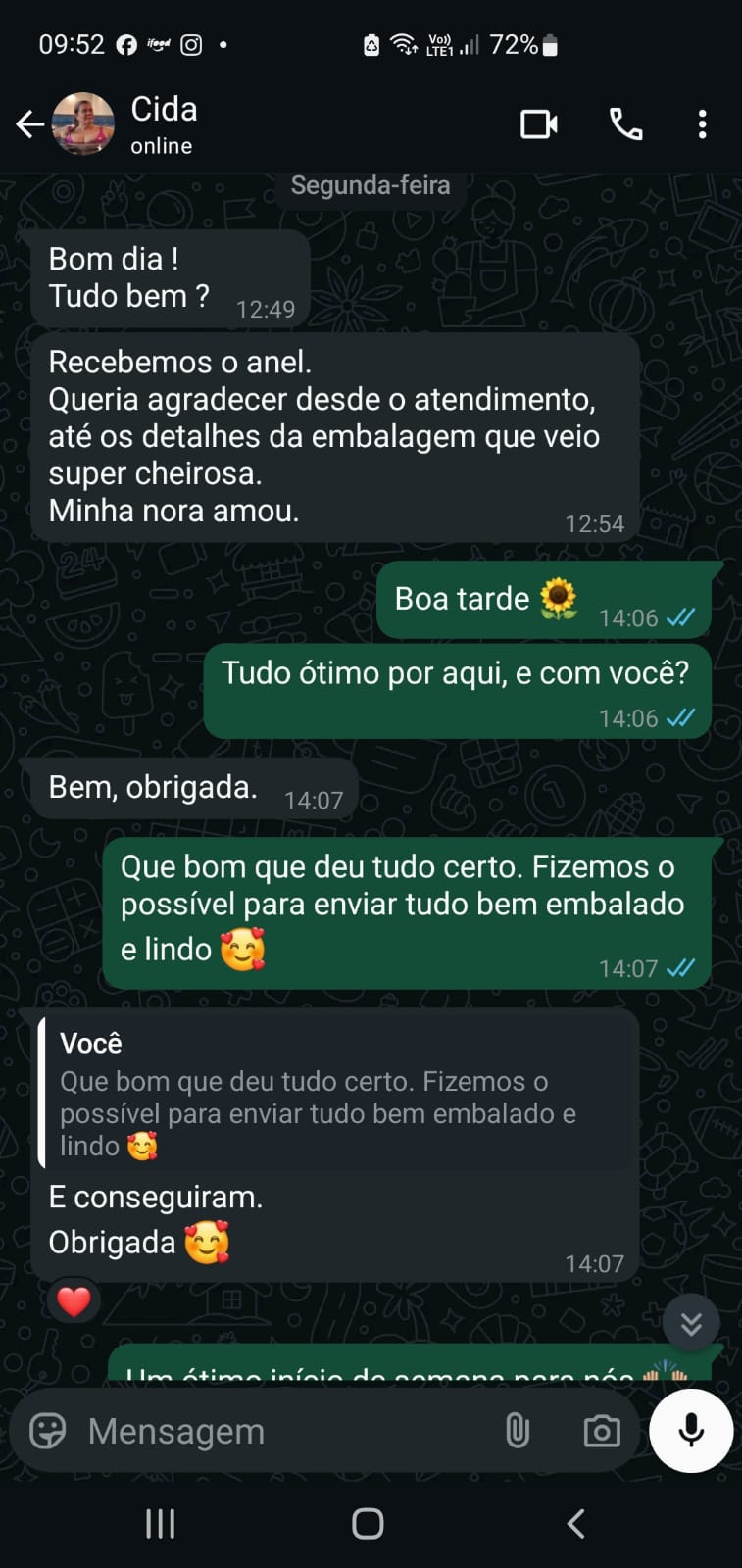This screenshot has width=742, height=1568.
Task: Start a voice call with Cida
Action: (x=626, y=124)
